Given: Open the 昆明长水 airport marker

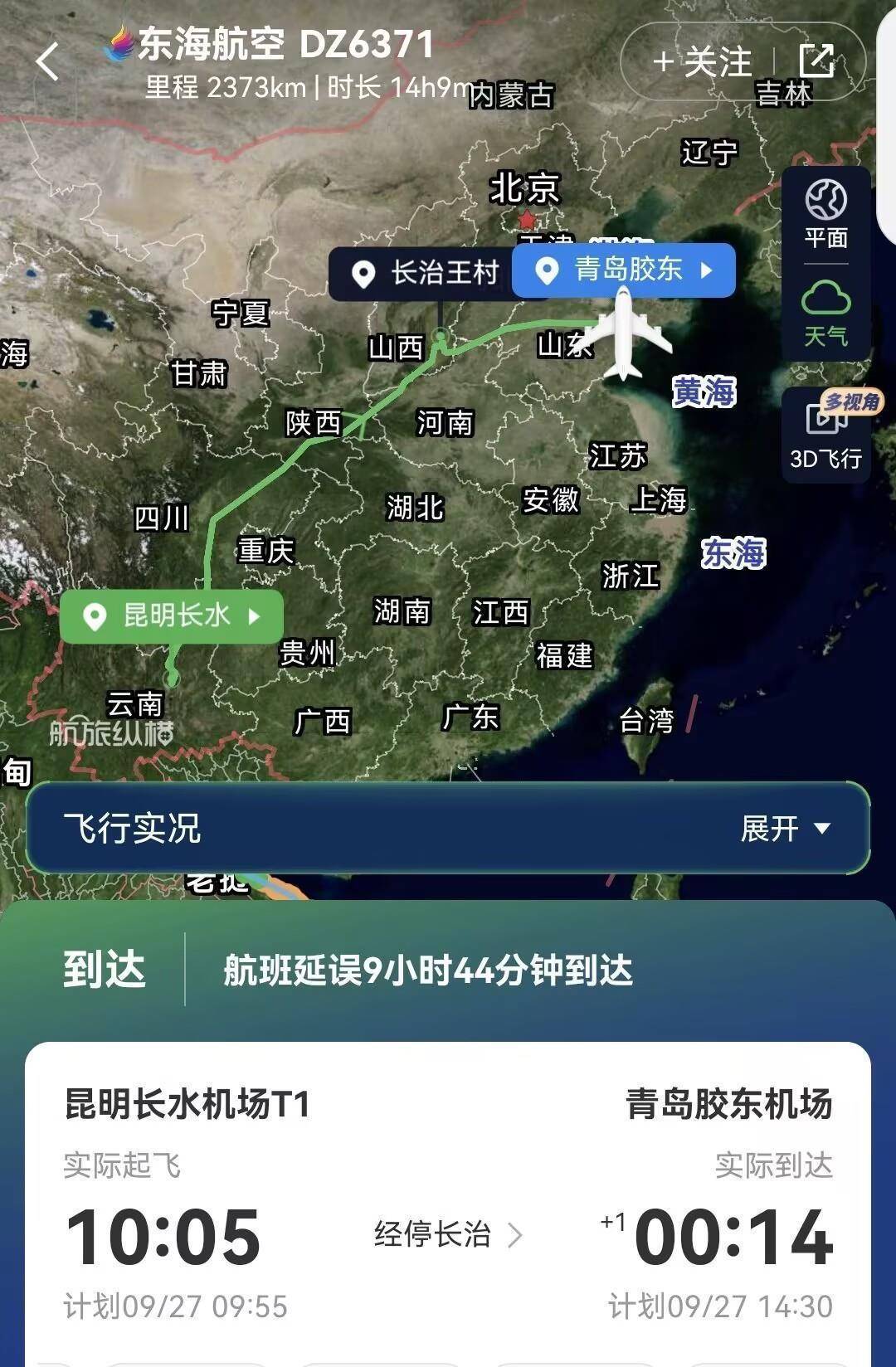Looking at the screenshot, I should [x=172, y=616].
